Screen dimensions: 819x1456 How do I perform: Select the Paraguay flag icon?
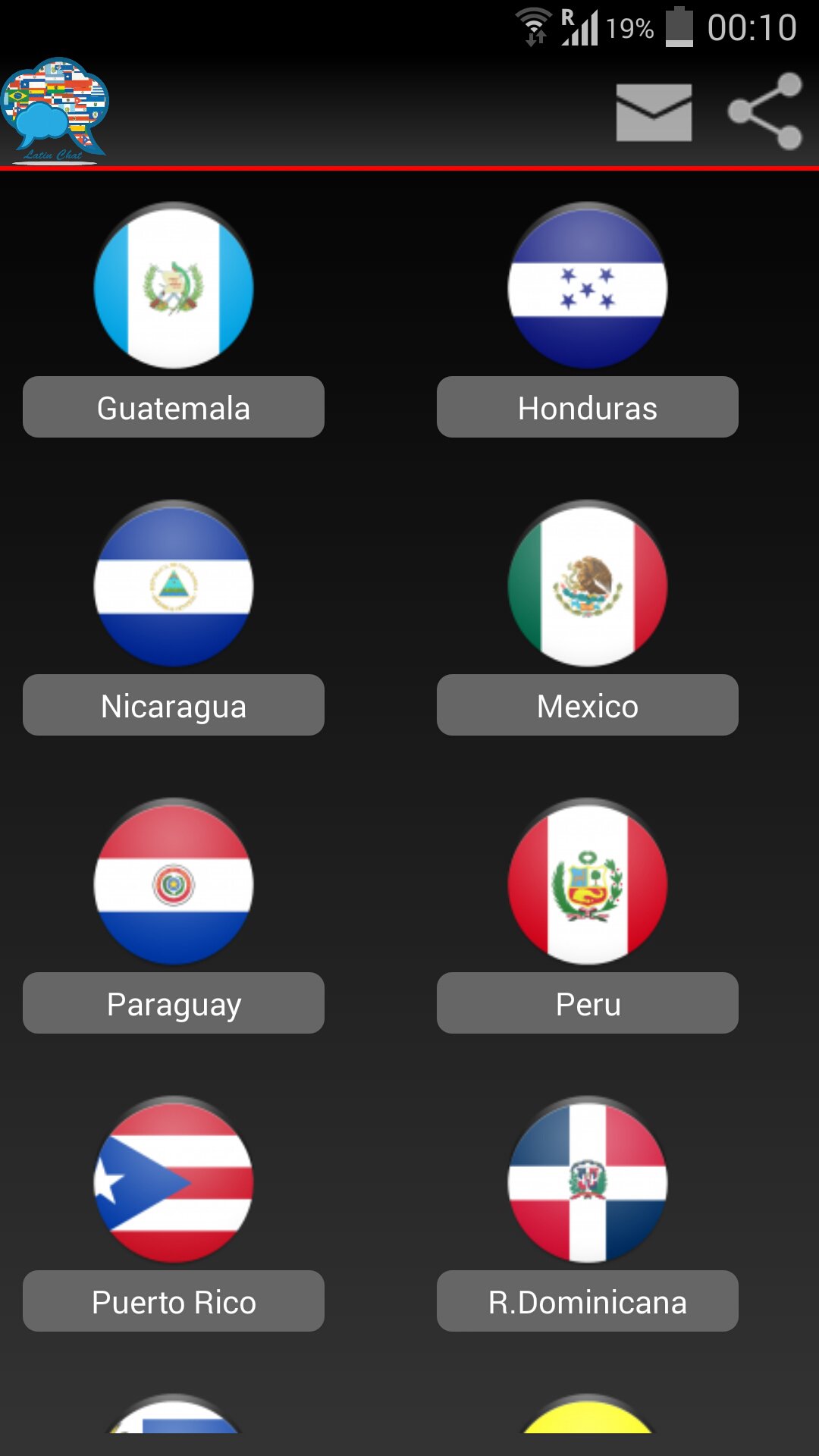173,882
